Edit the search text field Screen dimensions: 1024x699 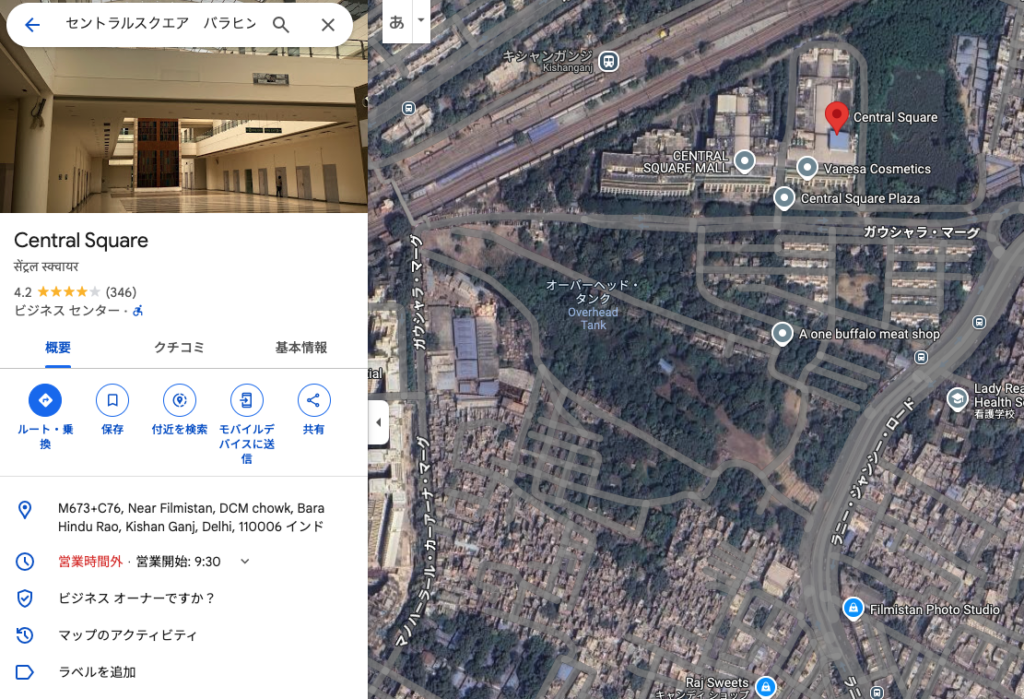(x=160, y=25)
